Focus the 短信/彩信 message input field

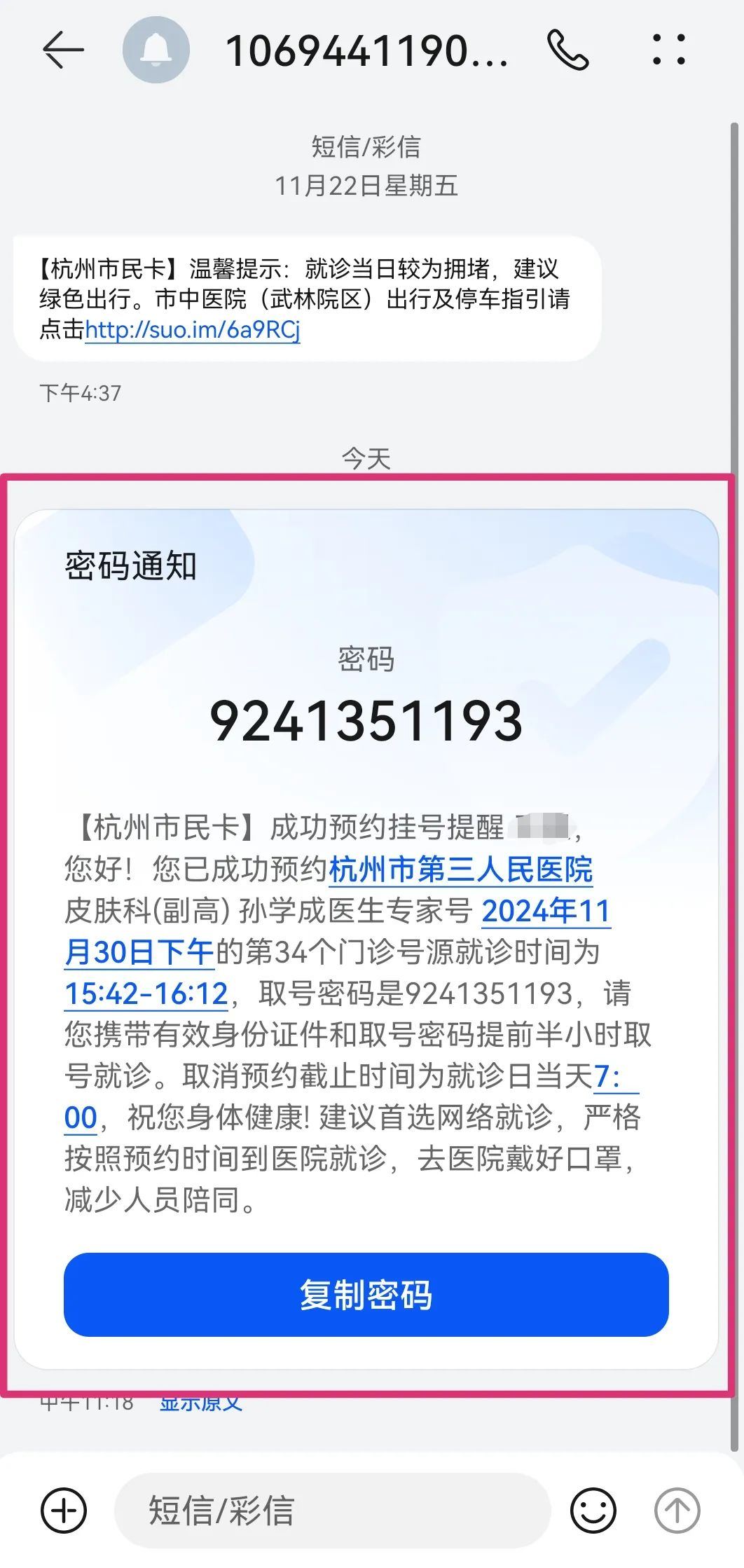(x=332, y=1511)
